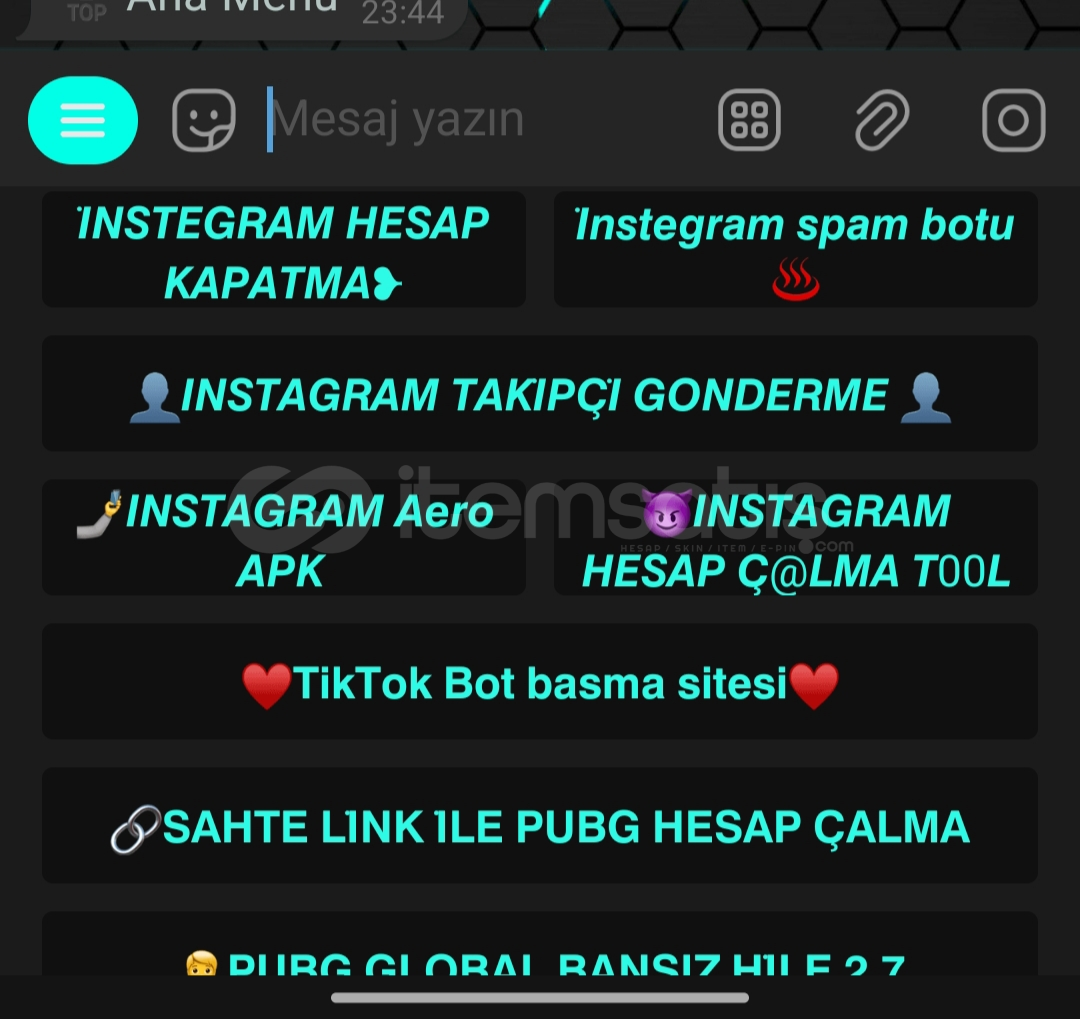Open the camera from the message bar
Image resolution: width=1080 pixels, height=1019 pixels.
tap(1013, 121)
